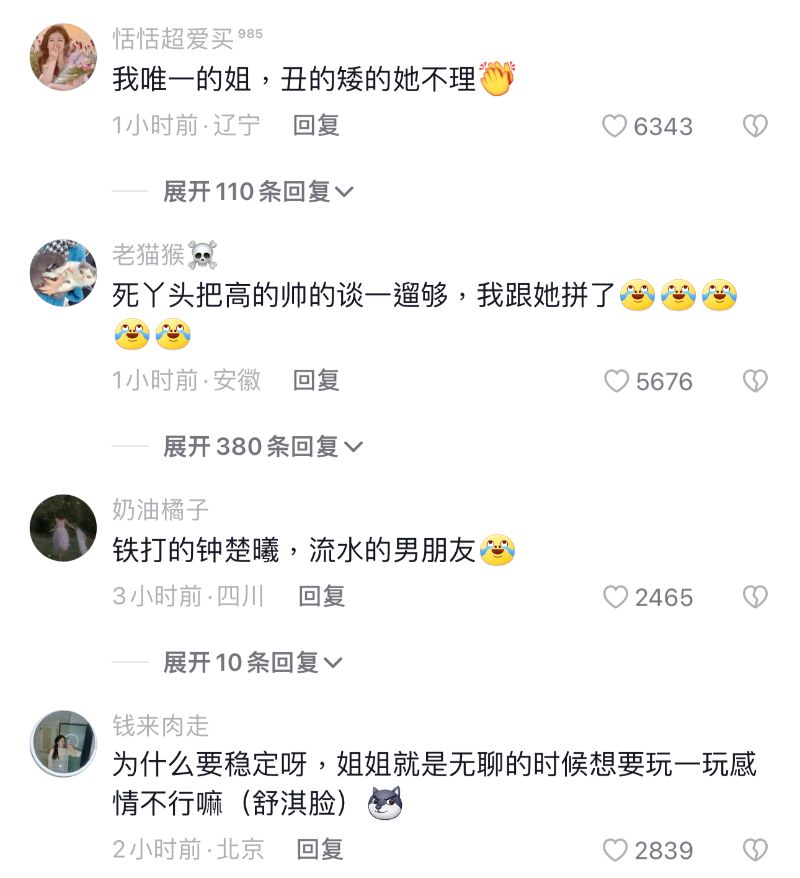Reply to 钱来肉走's comment

[x=321, y=849]
